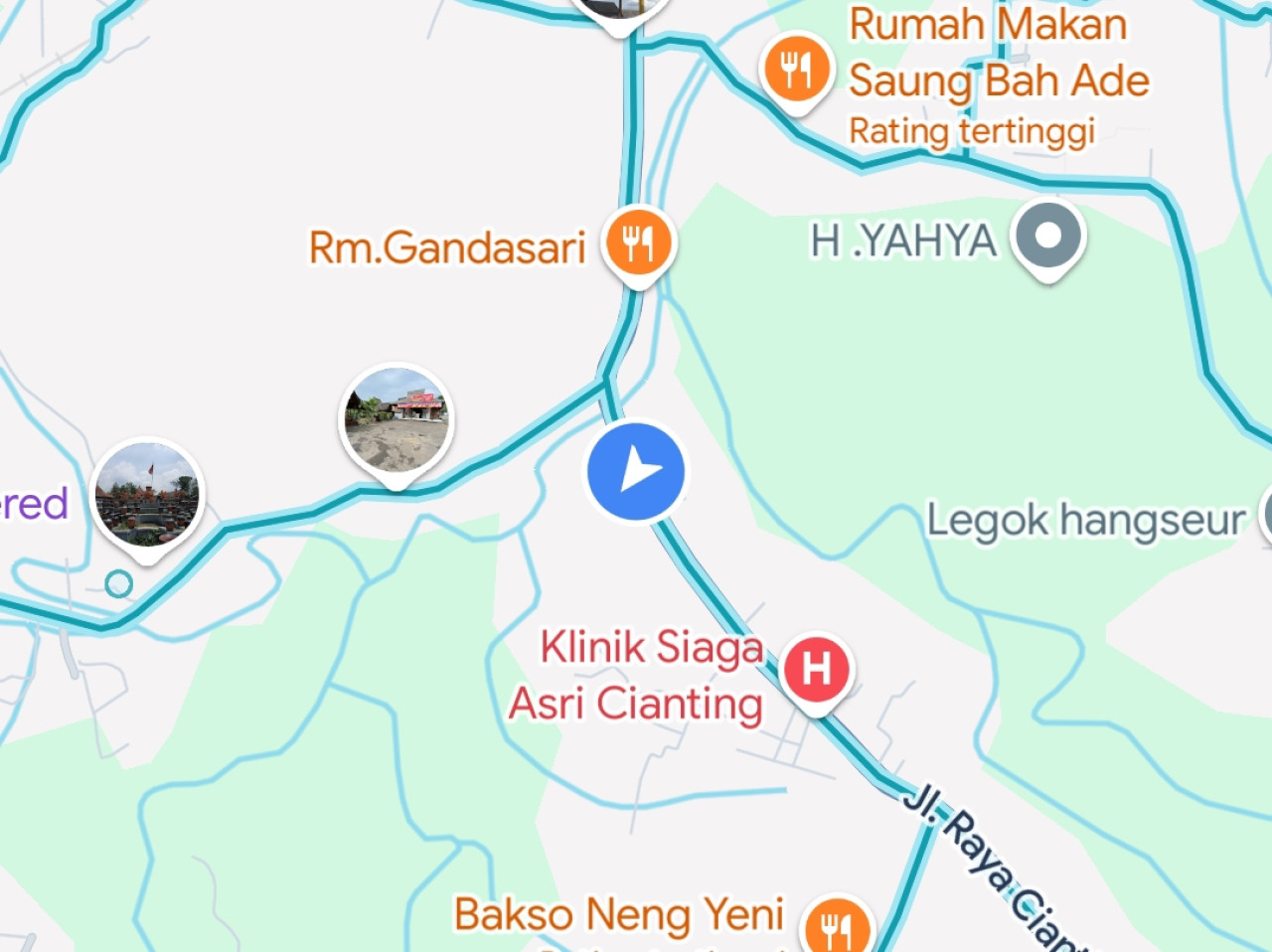The height and width of the screenshot is (952, 1272).
Task: Tap the Legok hangseur place label
Action: (1085, 520)
